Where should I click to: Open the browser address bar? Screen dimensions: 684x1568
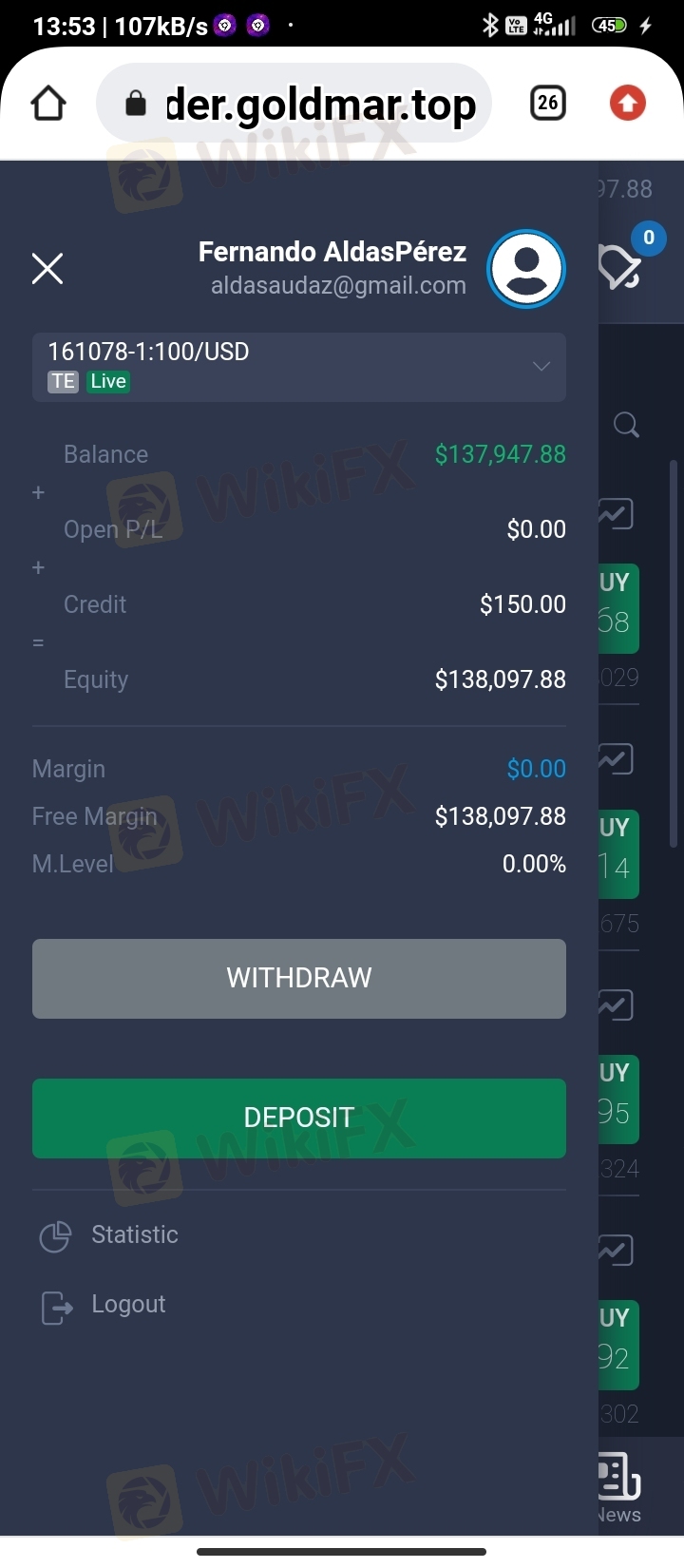click(294, 104)
